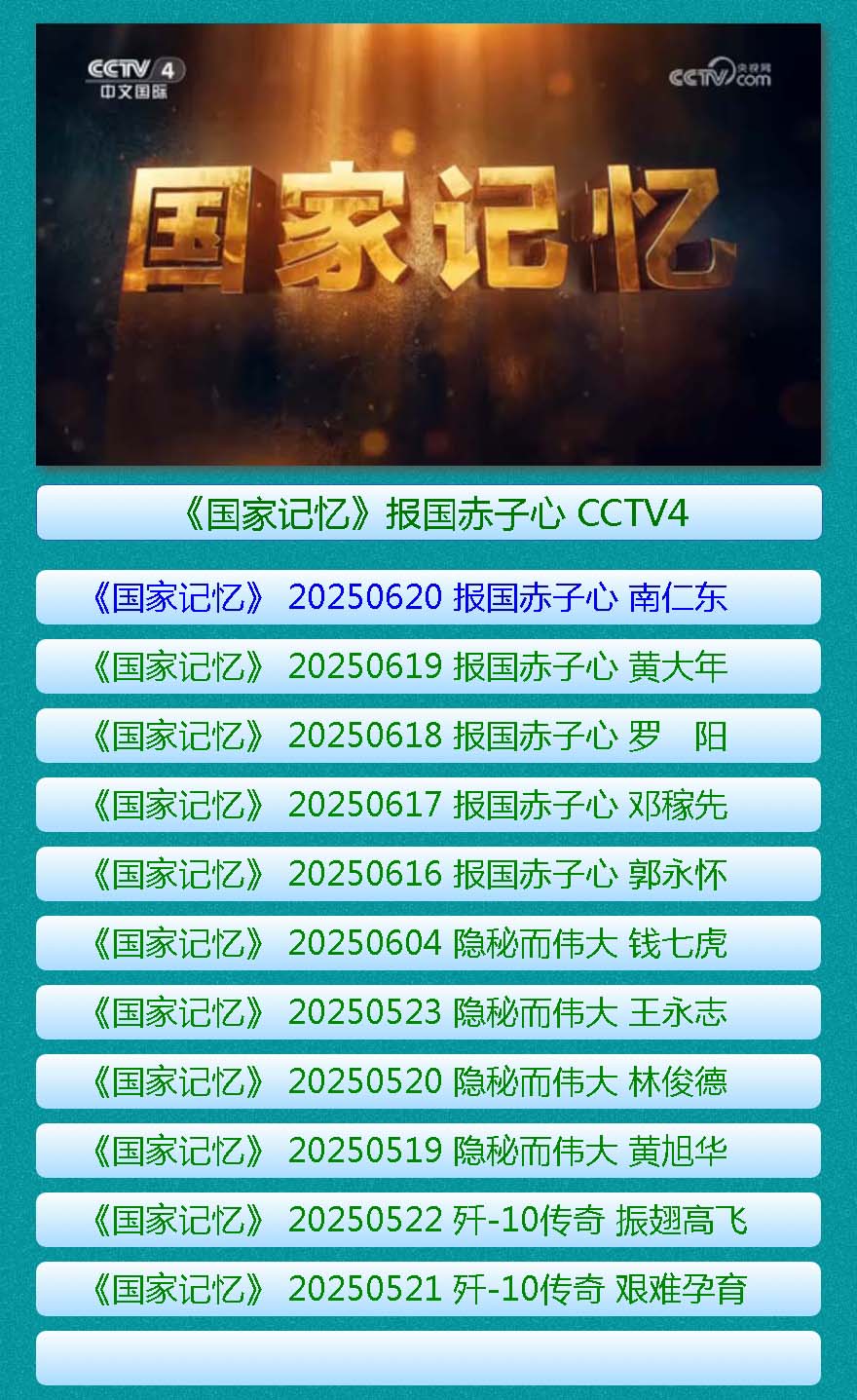This screenshot has width=857, height=1400.
Task: Select episode 20250619 黄大年
Action: pos(428,666)
